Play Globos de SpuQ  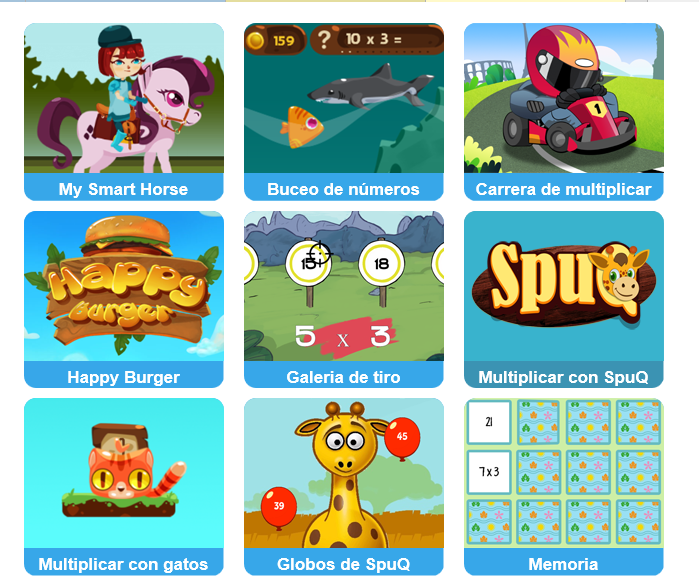point(343,485)
